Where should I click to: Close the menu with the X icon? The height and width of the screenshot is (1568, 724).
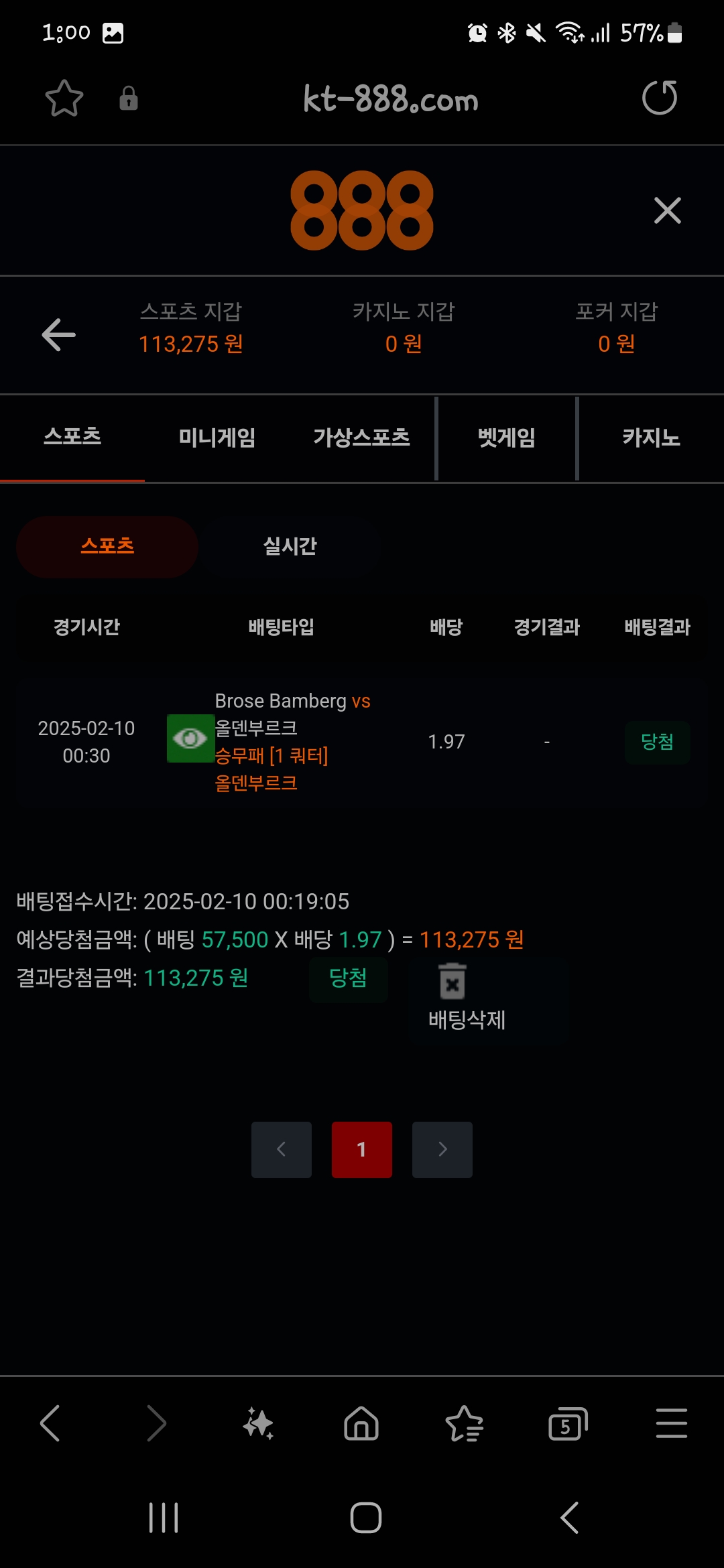pyautogui.click(x=667, y=210)
